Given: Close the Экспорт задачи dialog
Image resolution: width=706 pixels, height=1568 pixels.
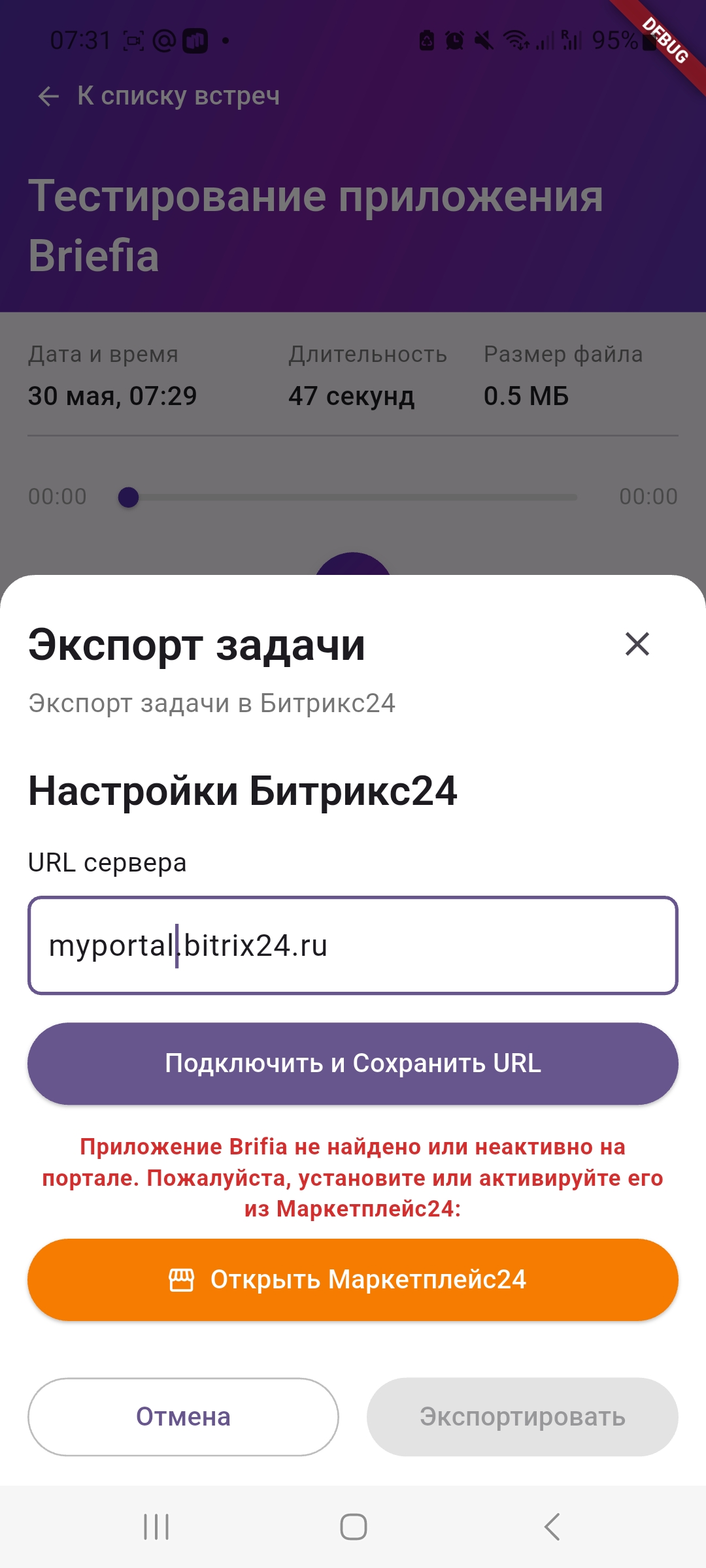Looking at the screenshot, I should [637, 644].
